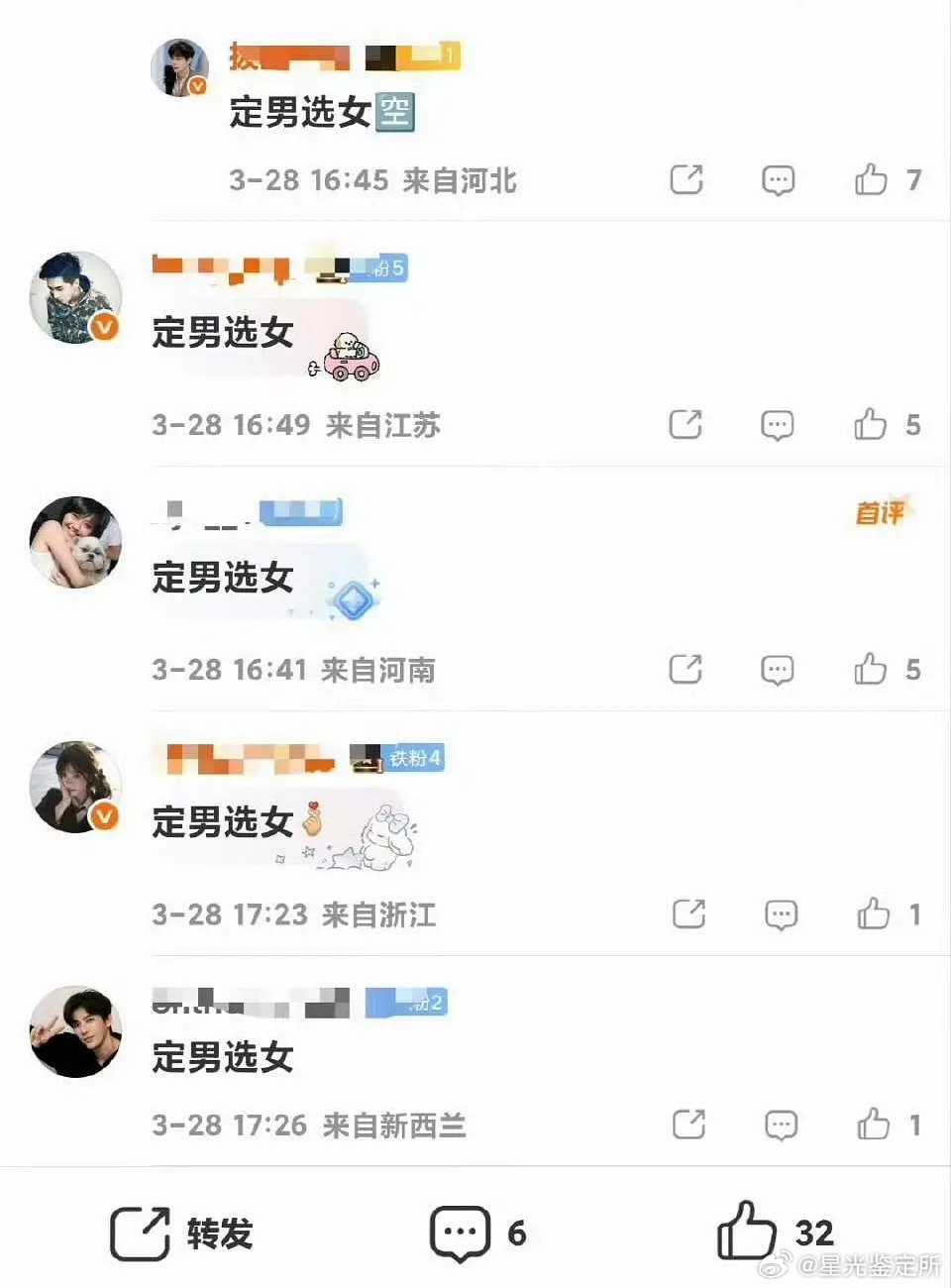Click the 转发 repost icon at bottom left
The image size is (951, 1288).
142,1232
